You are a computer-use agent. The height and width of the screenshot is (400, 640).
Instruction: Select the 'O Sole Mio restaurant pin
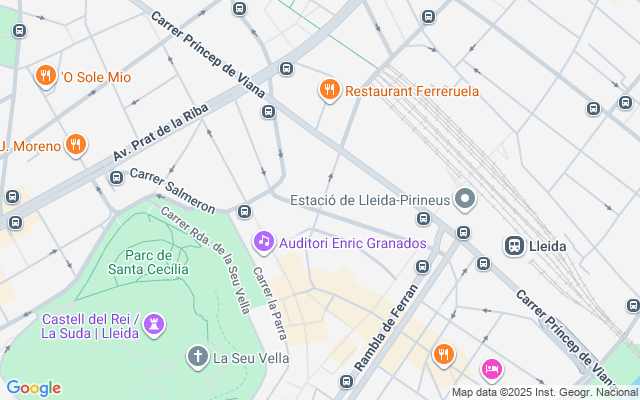(45, 77)
